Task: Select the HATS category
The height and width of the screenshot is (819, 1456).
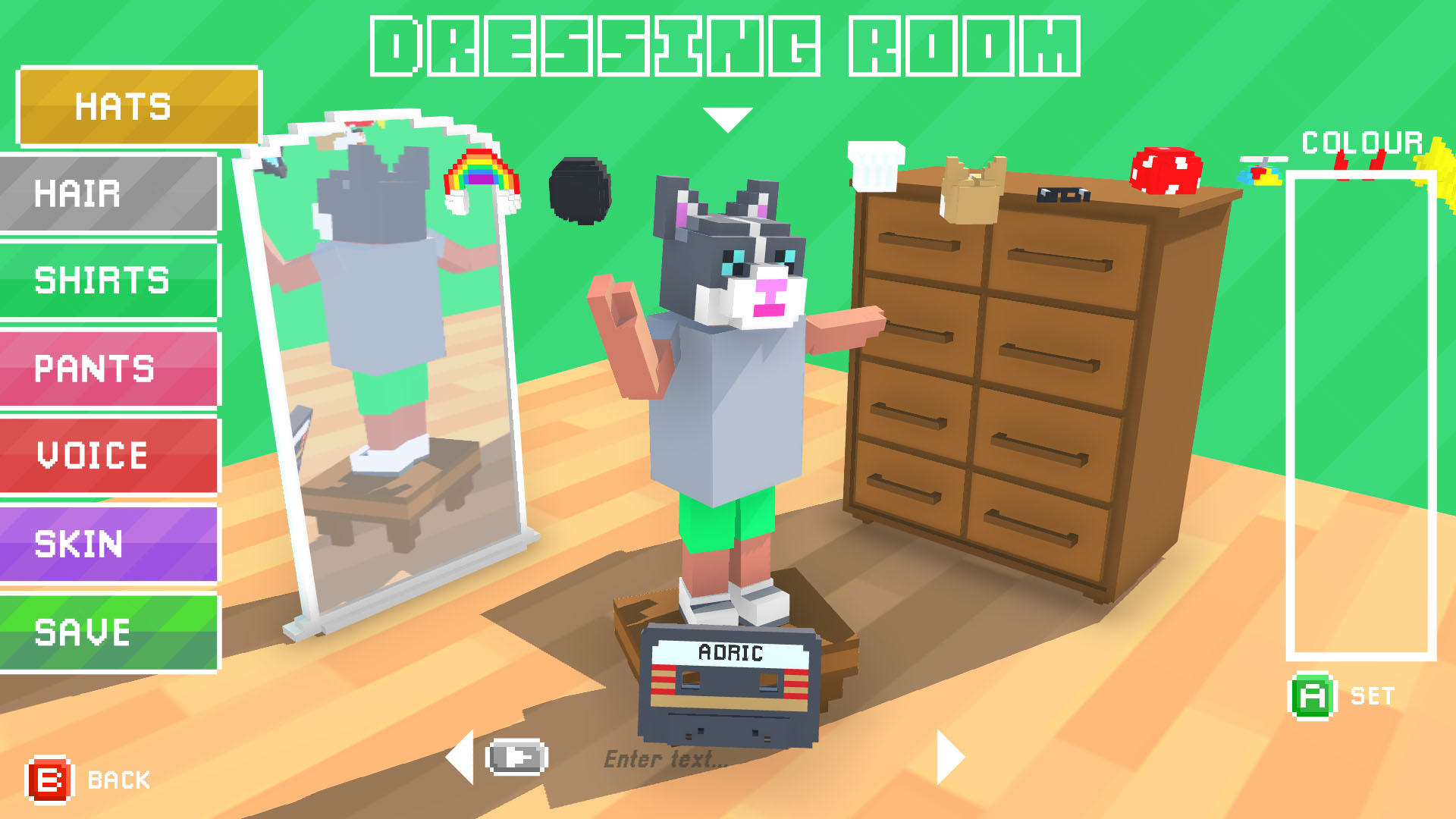Action: pos(138,106)
